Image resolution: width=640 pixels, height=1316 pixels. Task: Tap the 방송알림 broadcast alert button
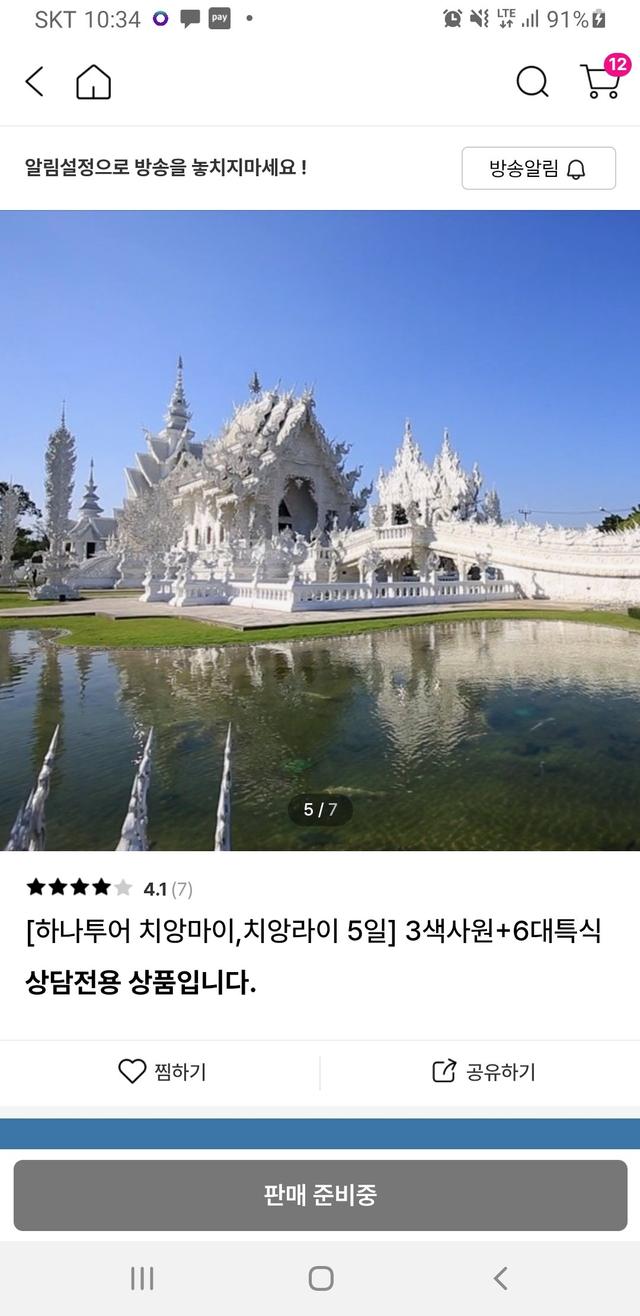(x=538, y=168)
